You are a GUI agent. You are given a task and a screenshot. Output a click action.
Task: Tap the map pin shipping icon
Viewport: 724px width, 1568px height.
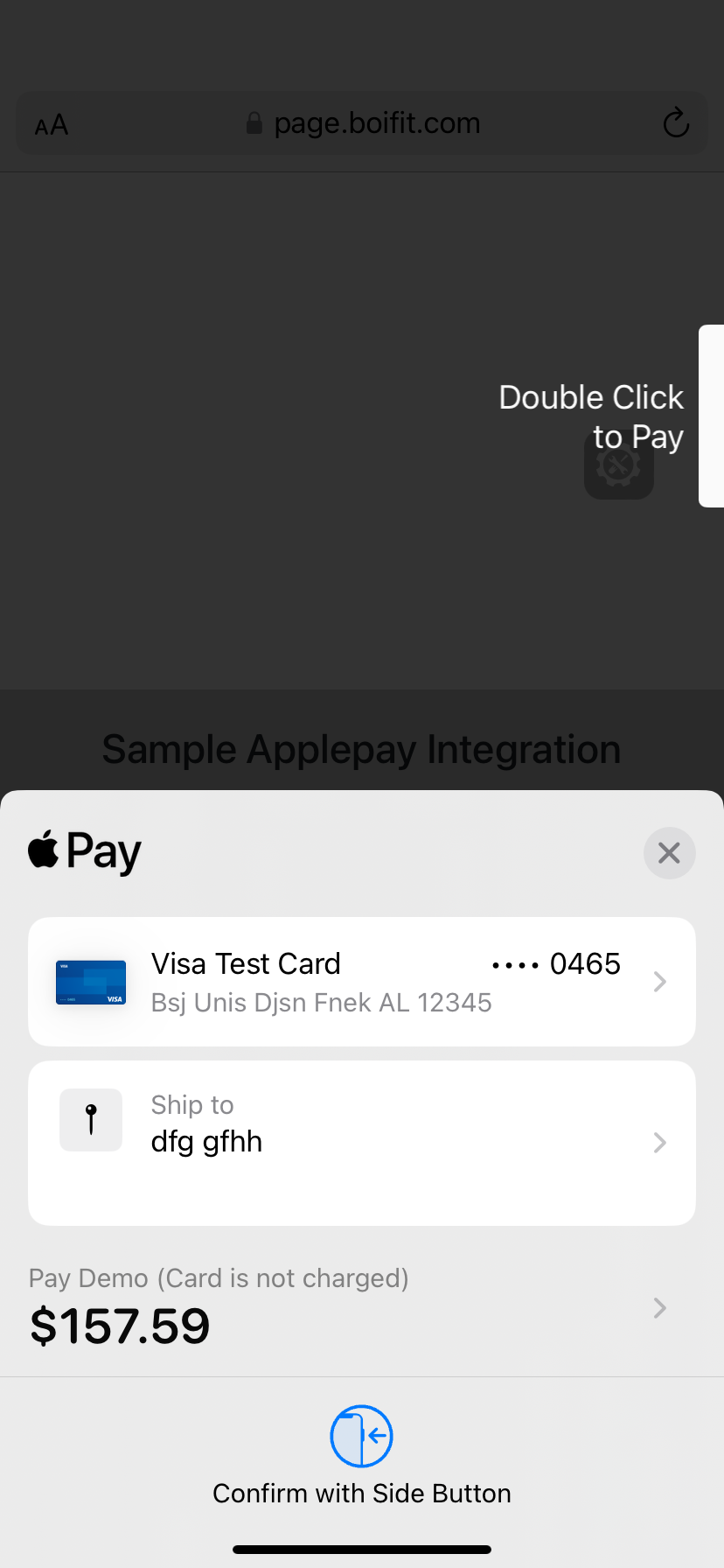90,1120
